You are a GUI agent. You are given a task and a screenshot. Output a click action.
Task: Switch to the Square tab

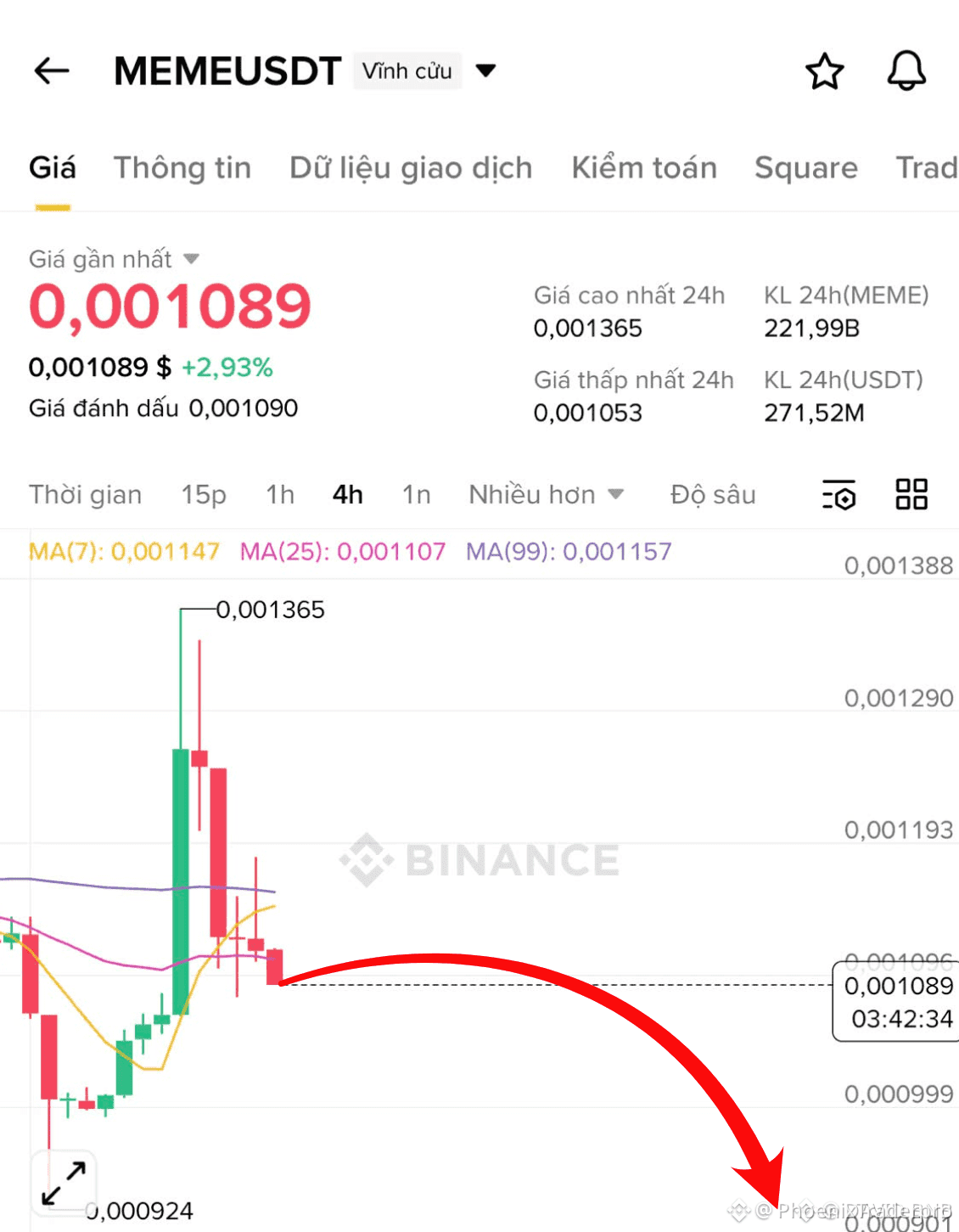[805, 168]
